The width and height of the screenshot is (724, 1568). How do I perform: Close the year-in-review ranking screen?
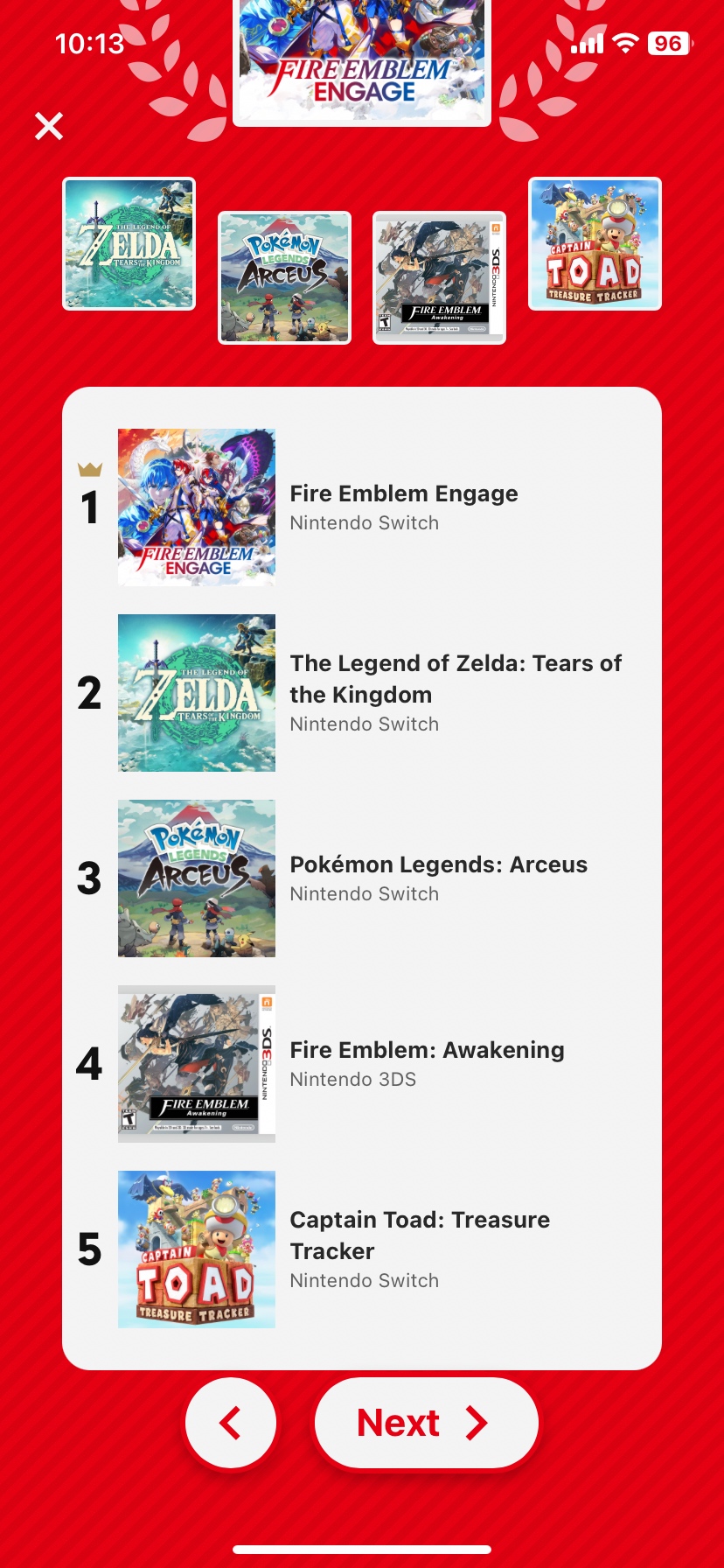[x=49, y=126]
